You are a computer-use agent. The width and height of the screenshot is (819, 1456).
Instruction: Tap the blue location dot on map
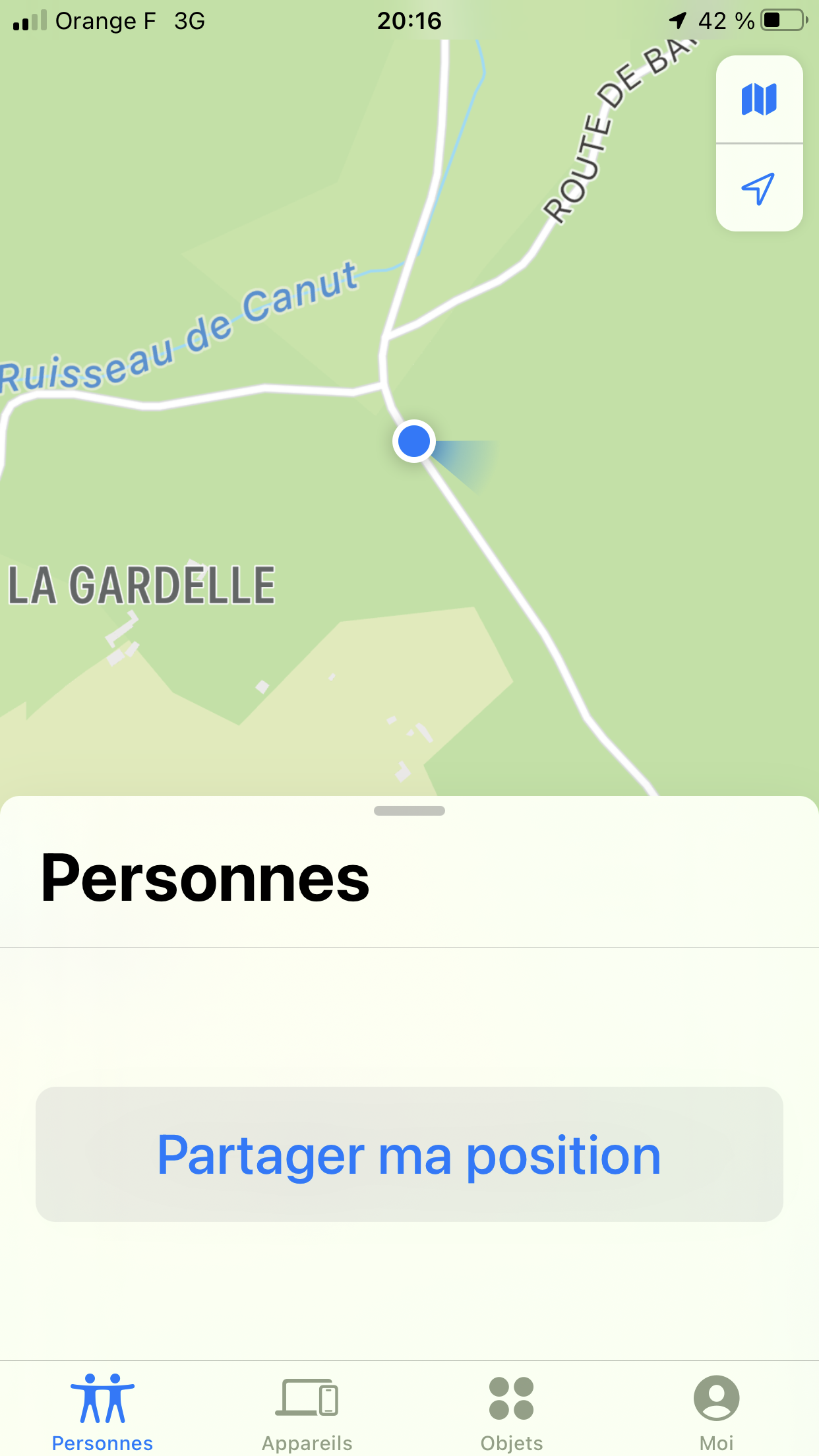(x=414, y=441)
